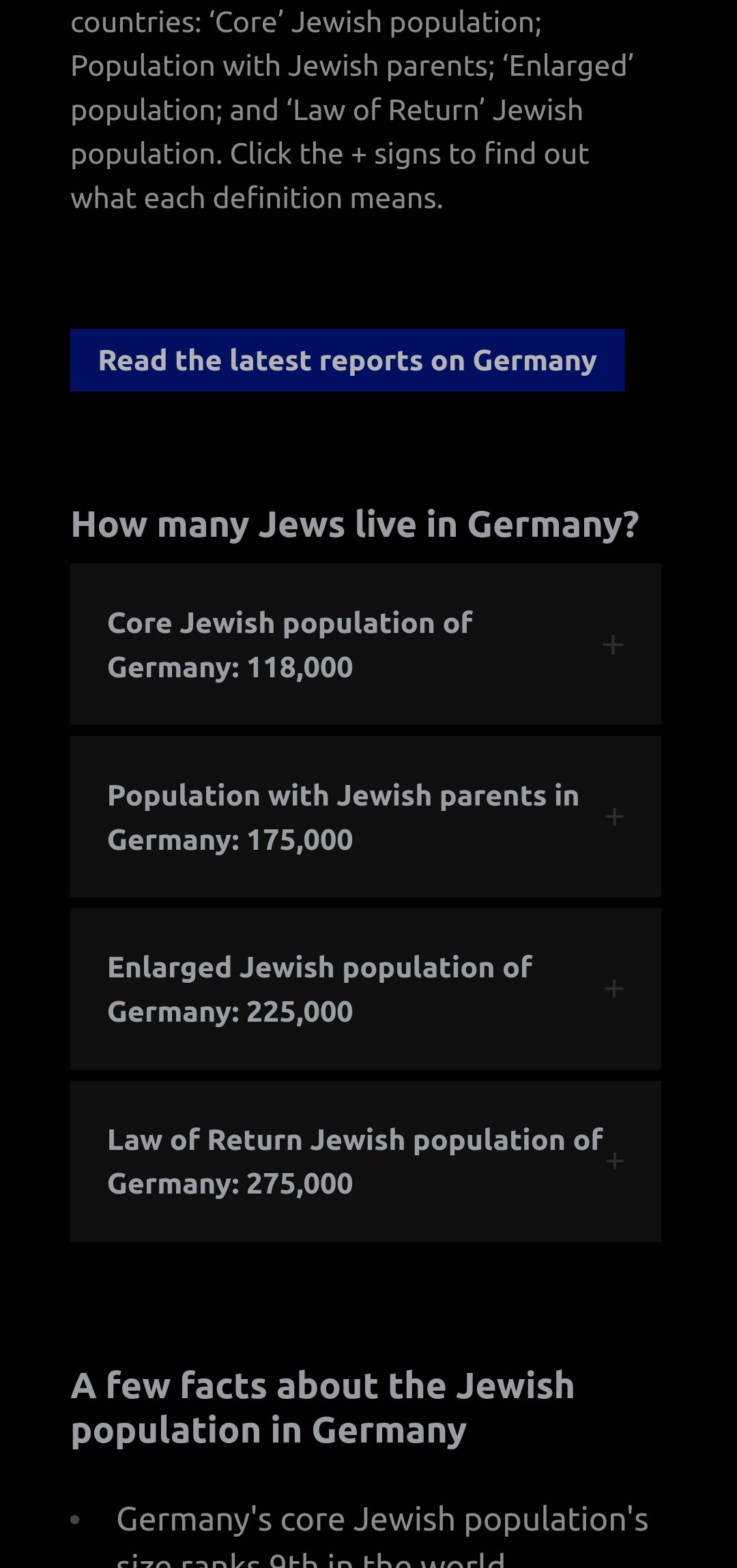
Task: Expand Law of Return Jewish population
Action: (365, 1161)
